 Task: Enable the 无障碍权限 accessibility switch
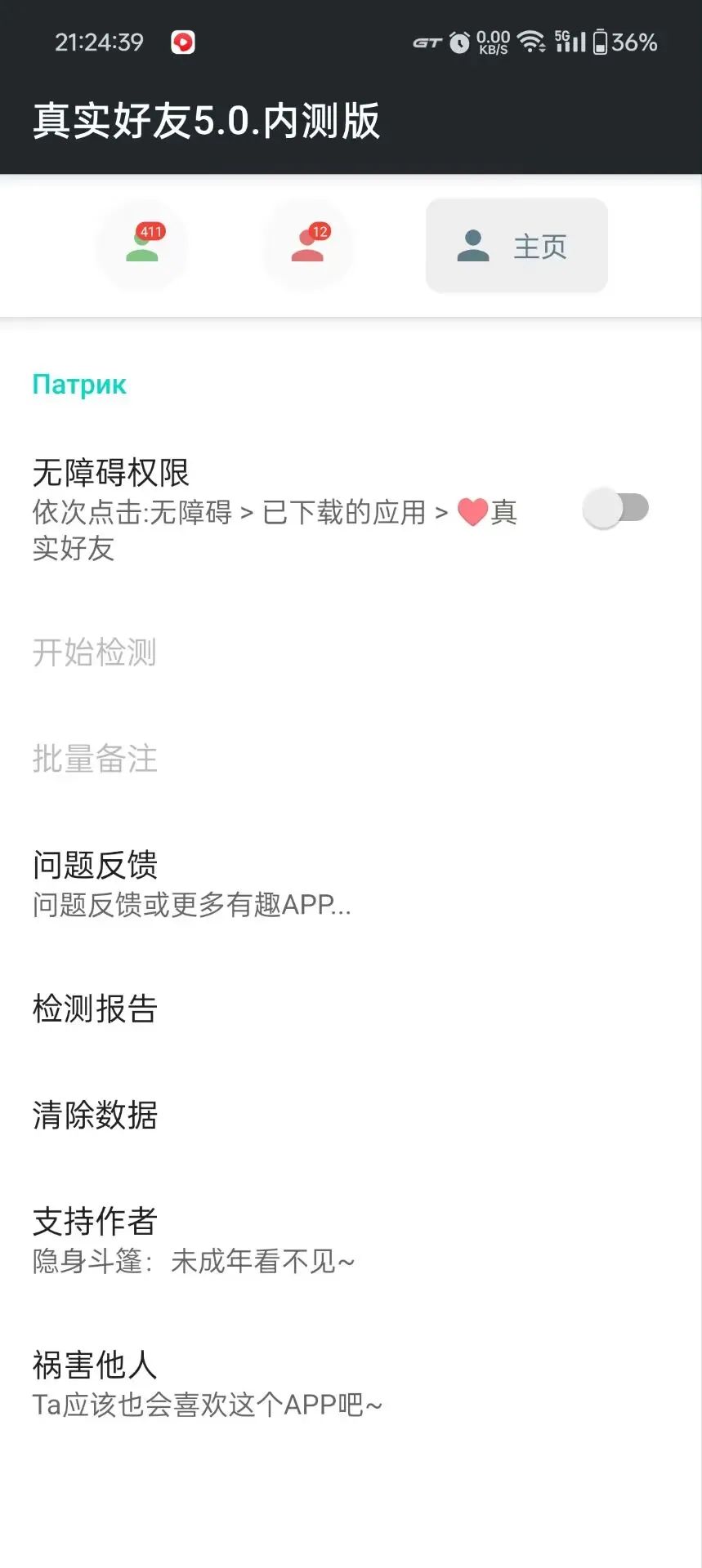(x=614, y=507)
